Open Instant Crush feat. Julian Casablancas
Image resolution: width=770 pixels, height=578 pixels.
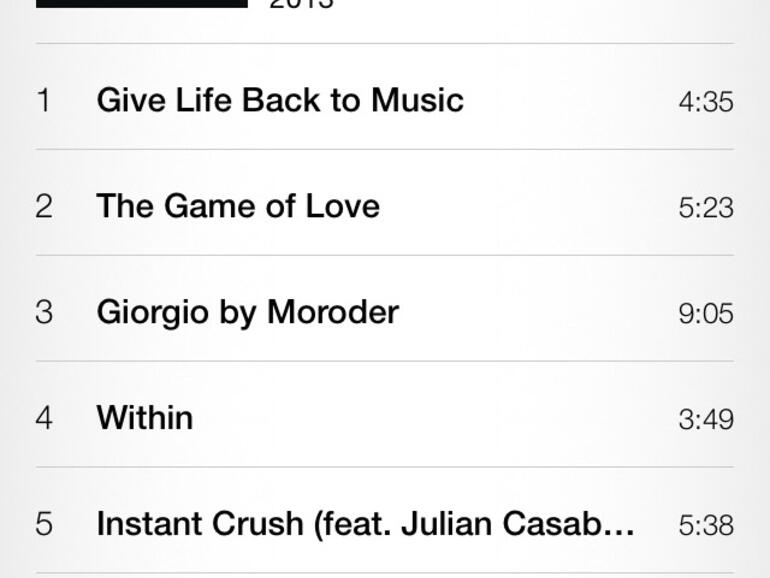[365, 524]
